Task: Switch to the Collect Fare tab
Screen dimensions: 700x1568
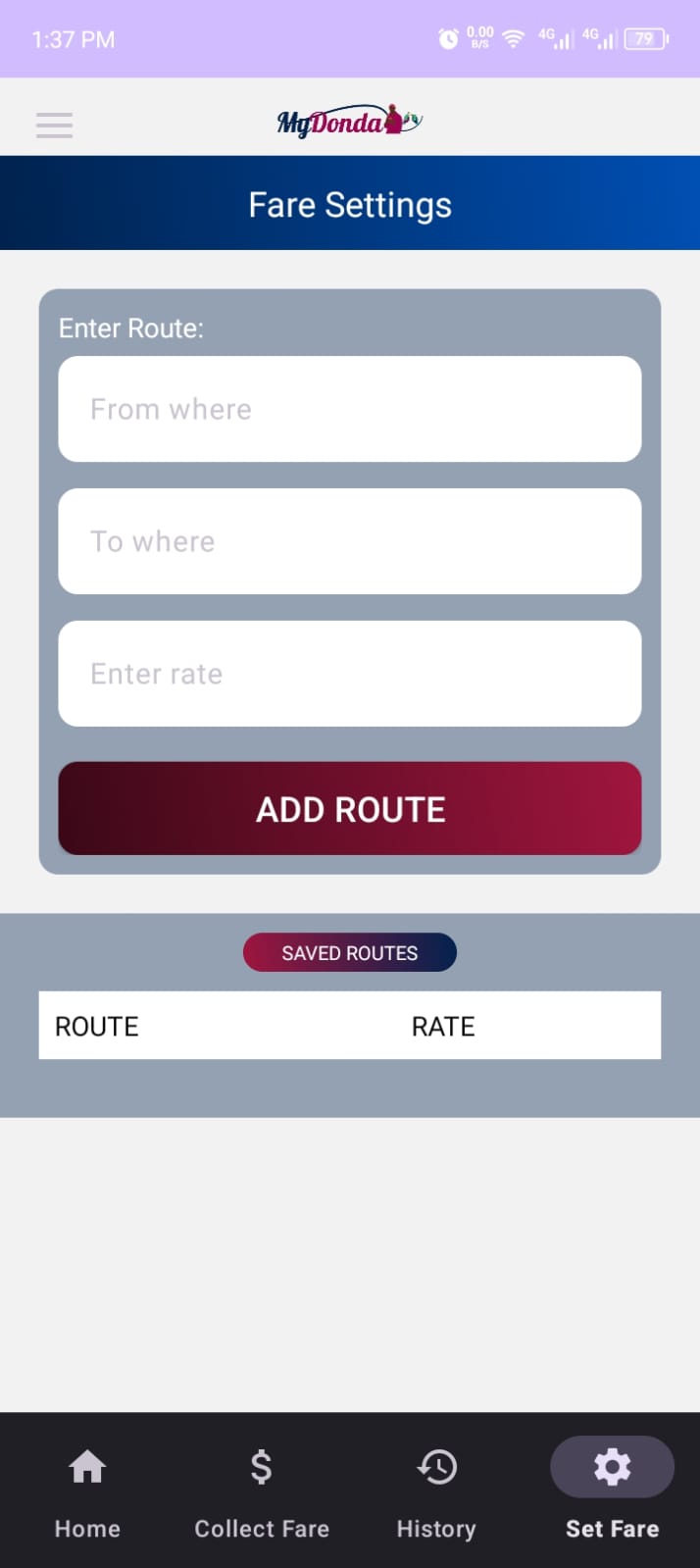Action: point(262,1491)
